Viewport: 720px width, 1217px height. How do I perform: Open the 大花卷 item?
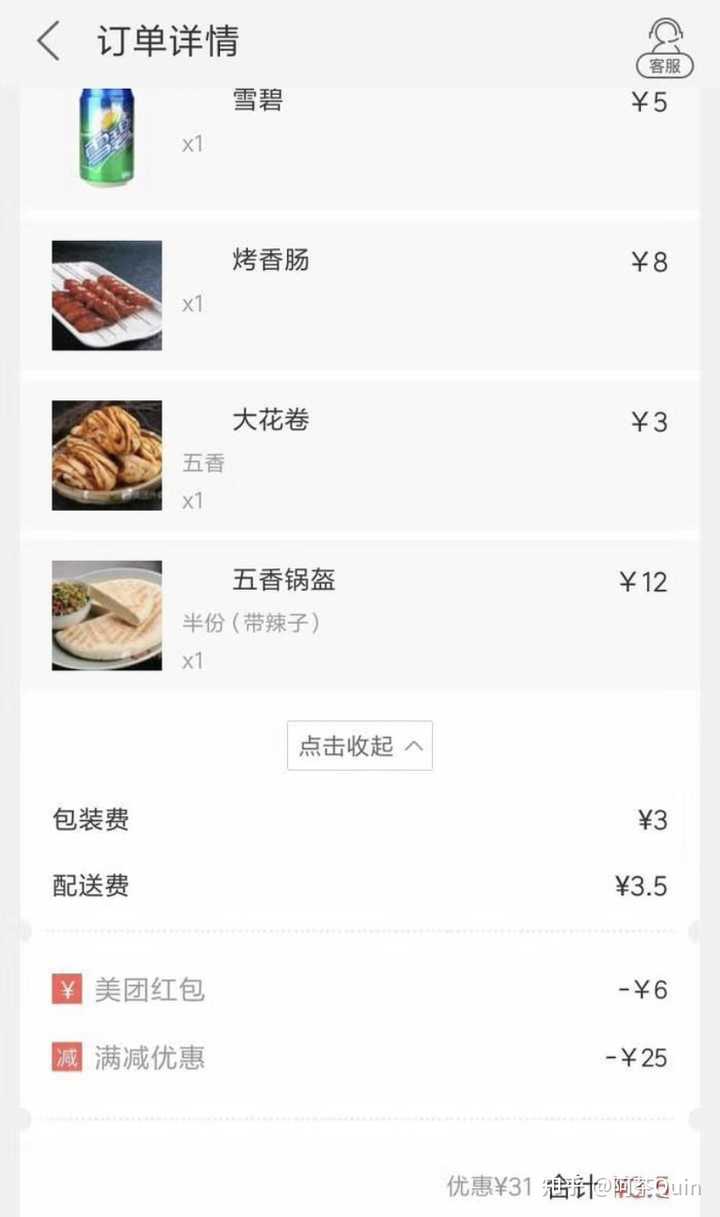270,421
